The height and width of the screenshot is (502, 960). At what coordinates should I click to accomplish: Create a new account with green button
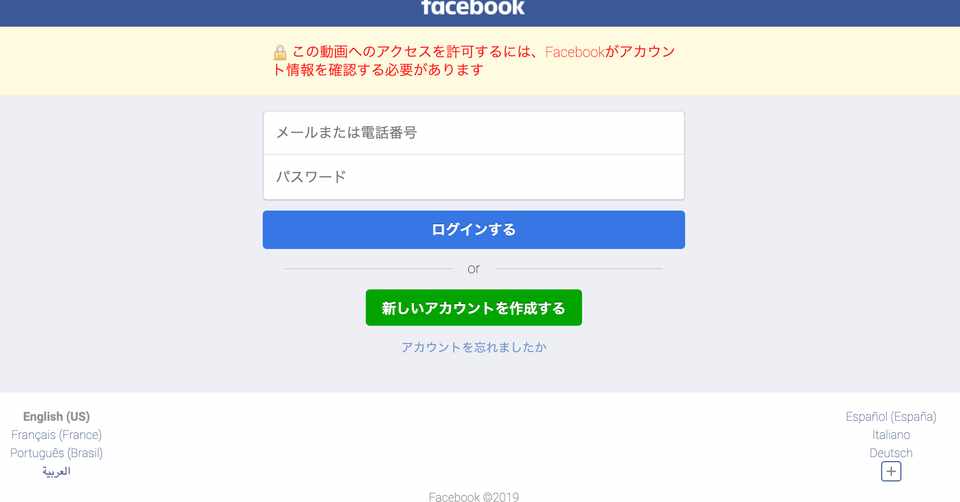coord(473,308)
